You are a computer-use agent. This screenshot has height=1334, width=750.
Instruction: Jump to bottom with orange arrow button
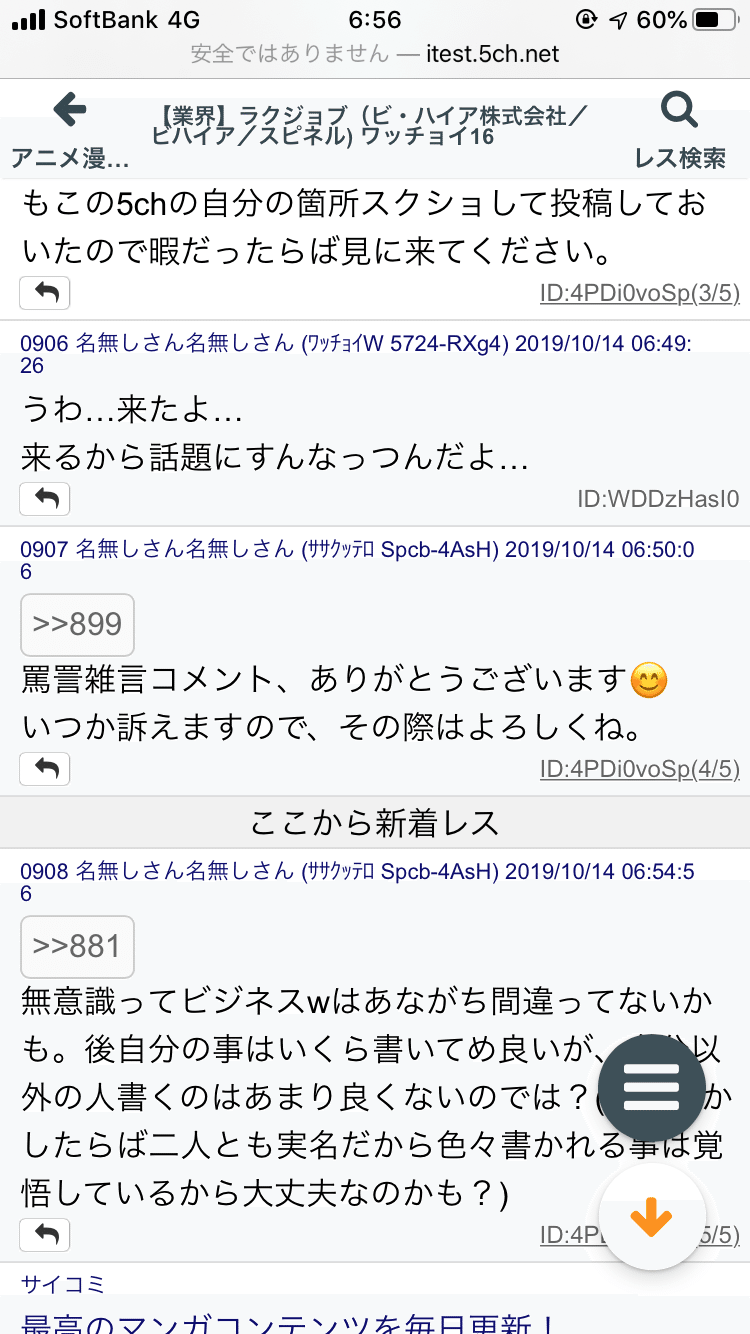click(x=652, y=1217)
